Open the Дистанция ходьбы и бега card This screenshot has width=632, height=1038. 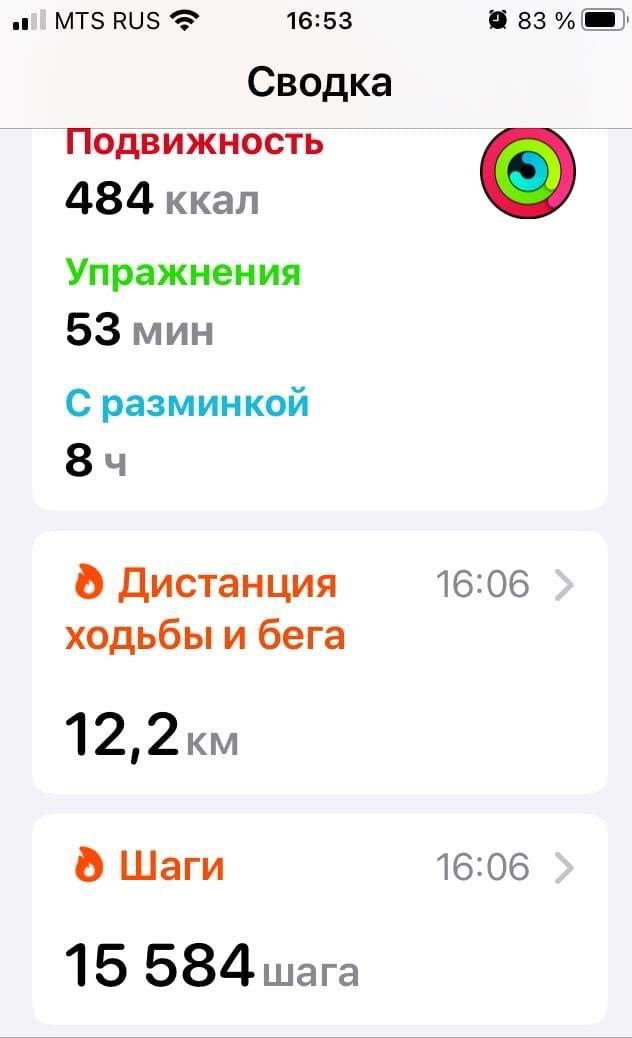[320, 662]
